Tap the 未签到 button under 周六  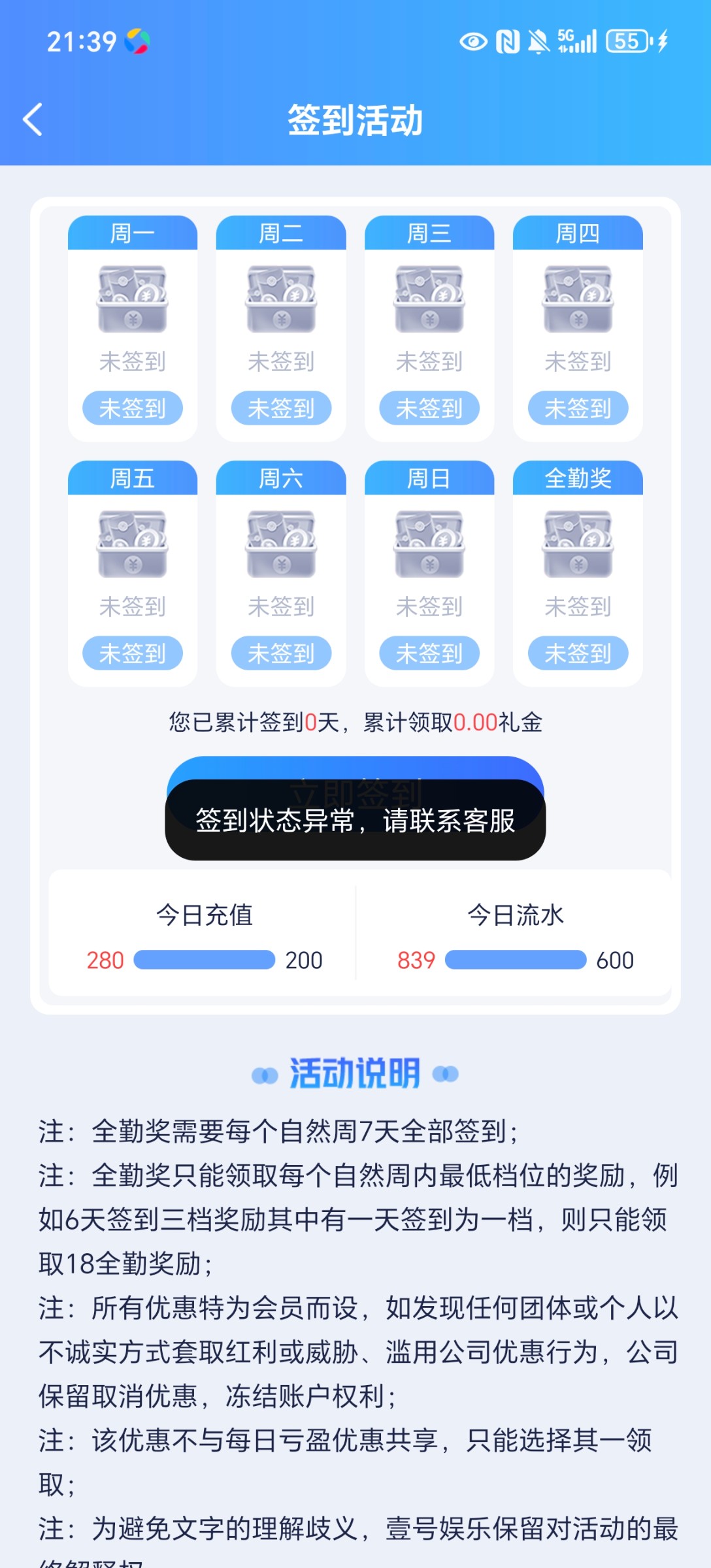pyautogui.click(x=281, y=653)
